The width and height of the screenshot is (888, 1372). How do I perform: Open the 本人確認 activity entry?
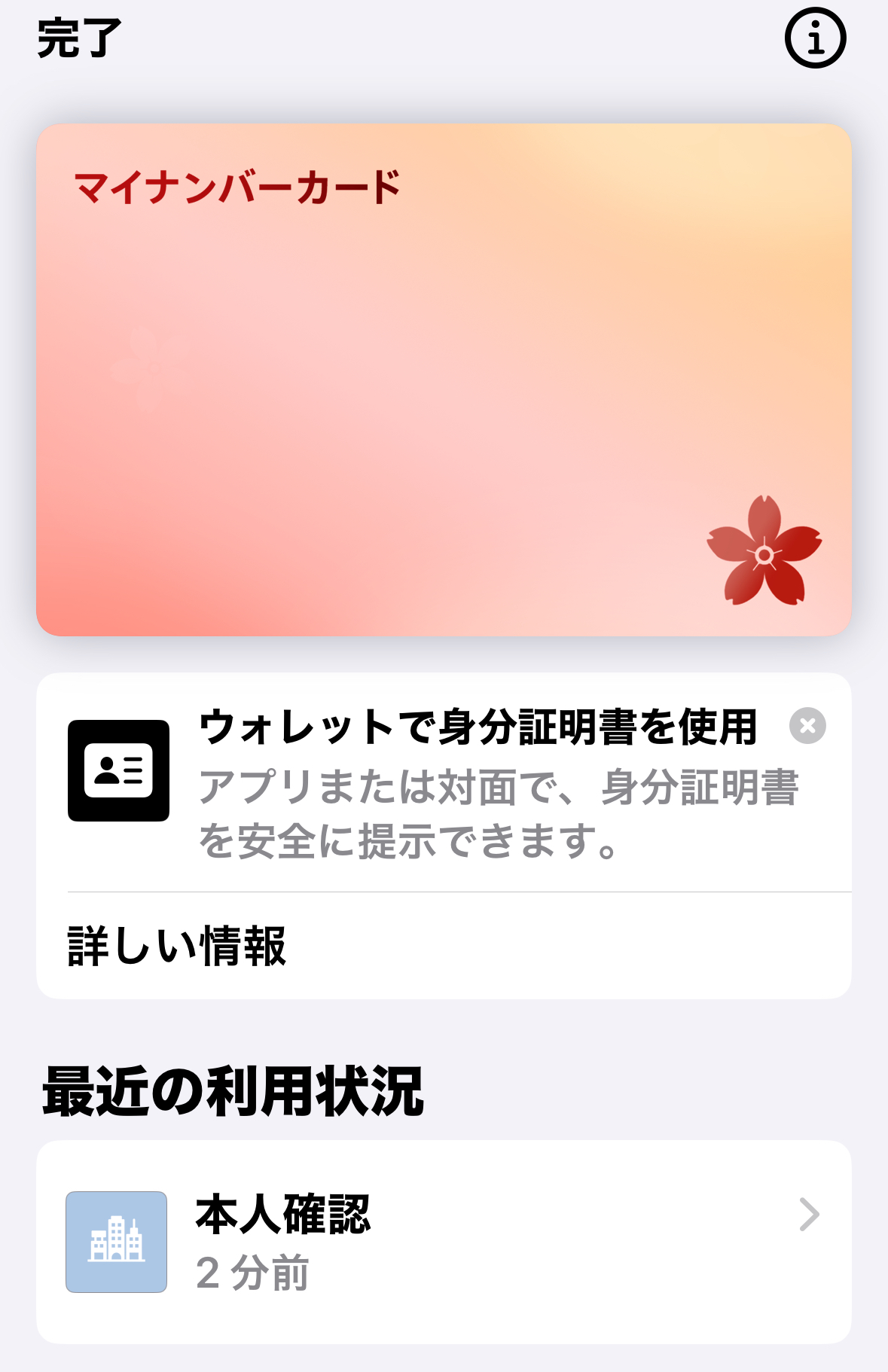click(444, 1241)
